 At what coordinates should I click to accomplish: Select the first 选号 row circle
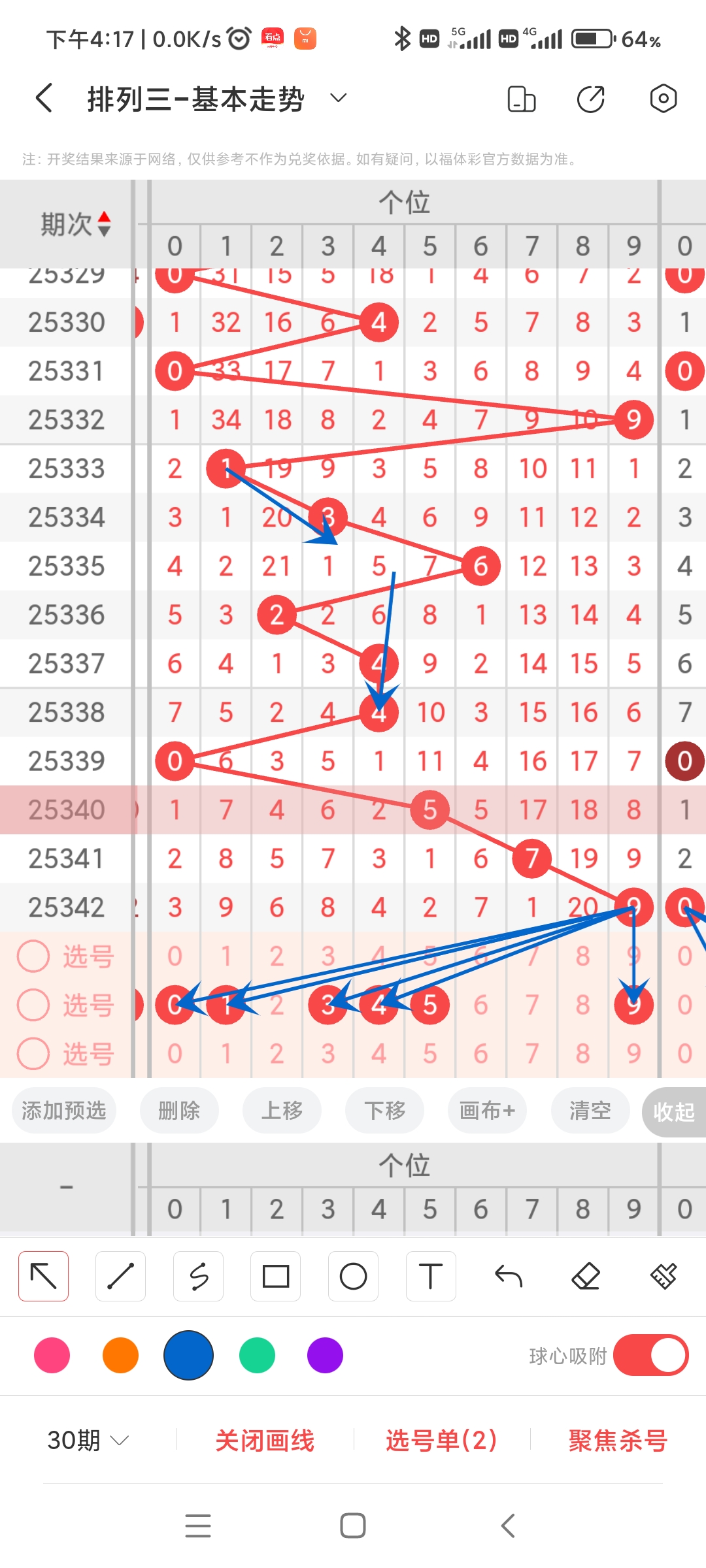pyautogui.click(x=33, y=956)
